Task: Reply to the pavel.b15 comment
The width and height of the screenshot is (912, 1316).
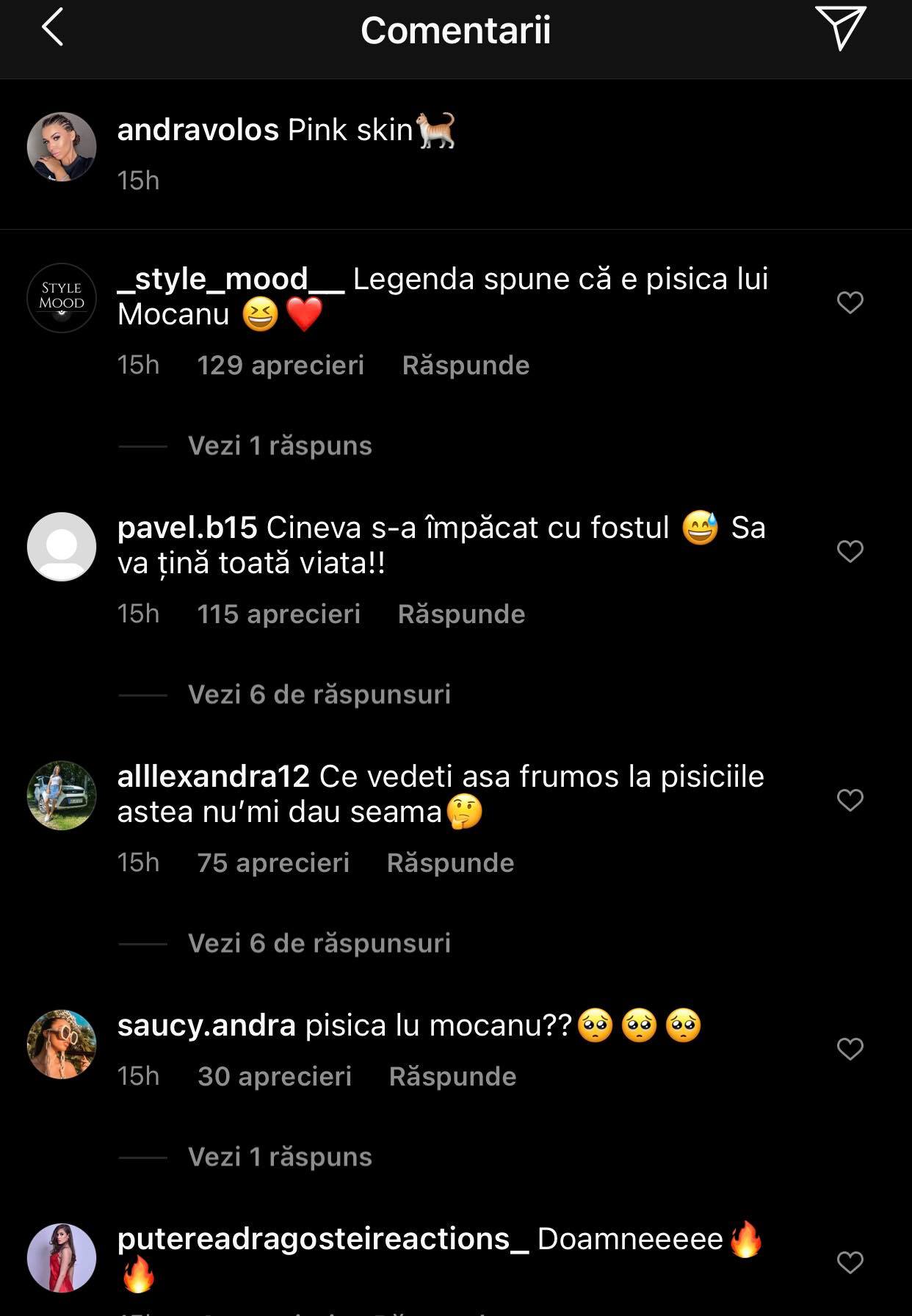Action: pyautogui.click(x=461, y=614)
